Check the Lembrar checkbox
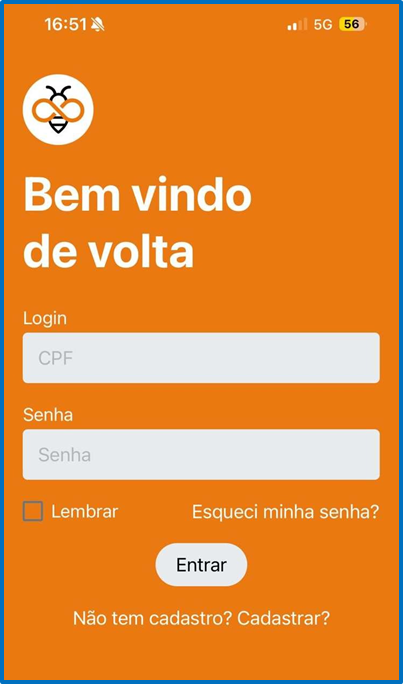The width and height of the screenshot is (403, 684). coord(33,511)
